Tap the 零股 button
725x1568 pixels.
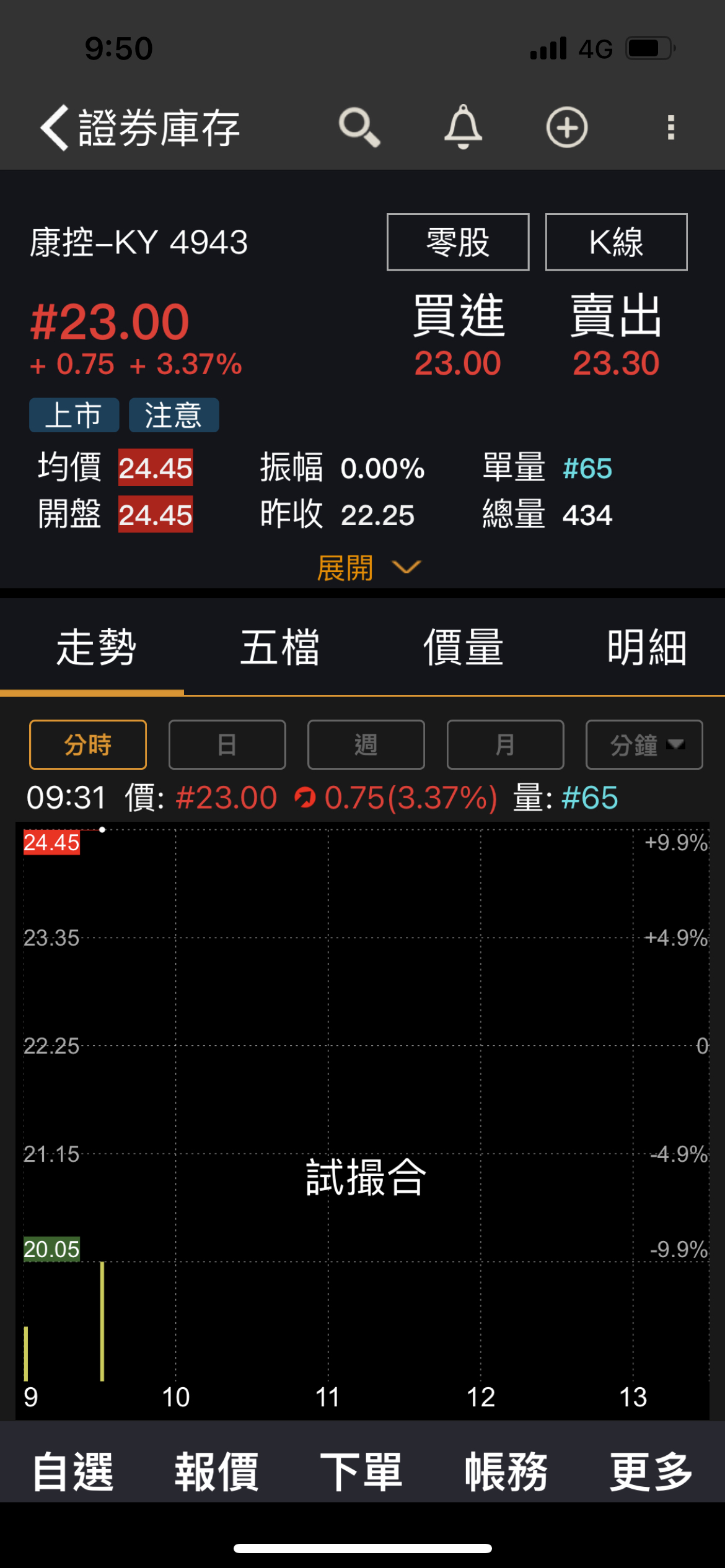pyautogui.click(x=458, y=242)
